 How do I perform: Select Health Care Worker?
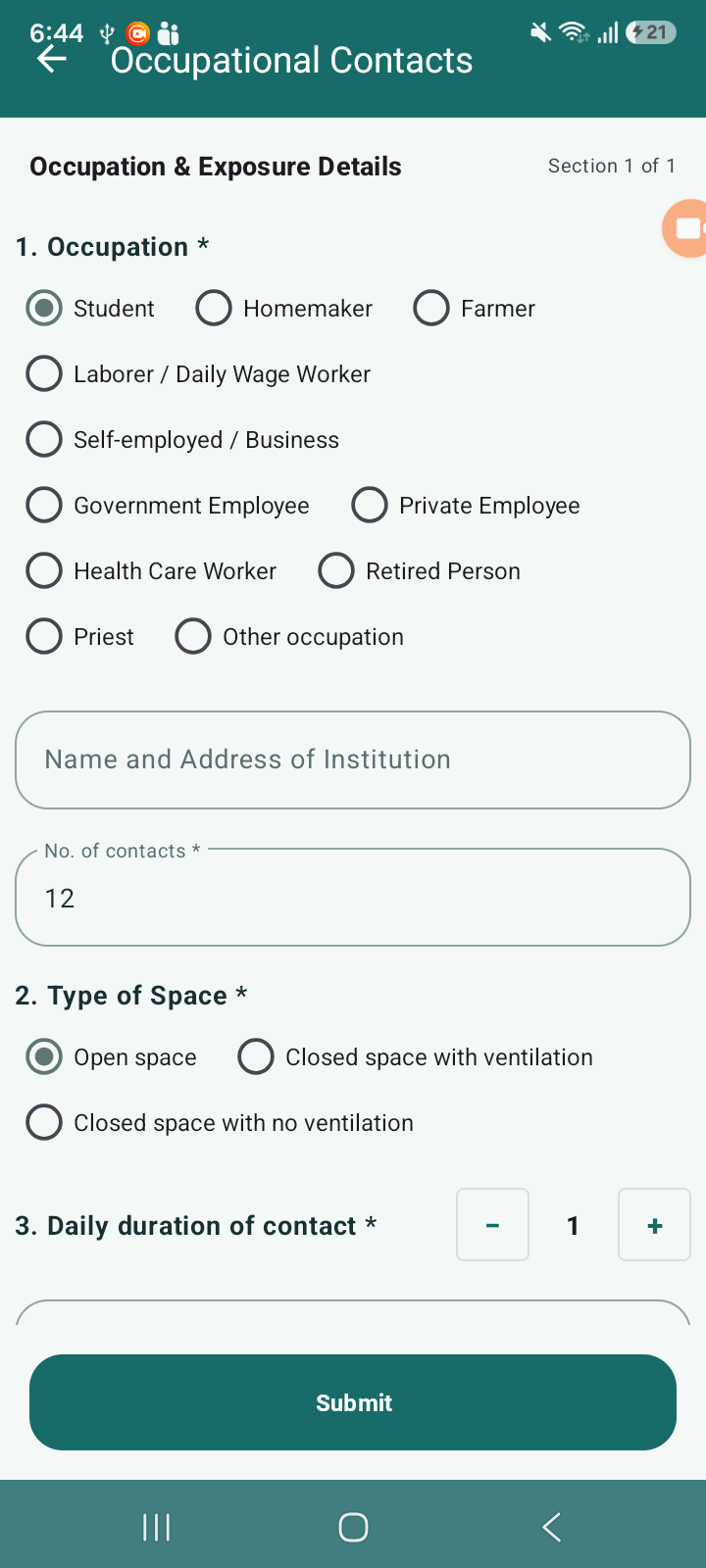coord(151,571)
